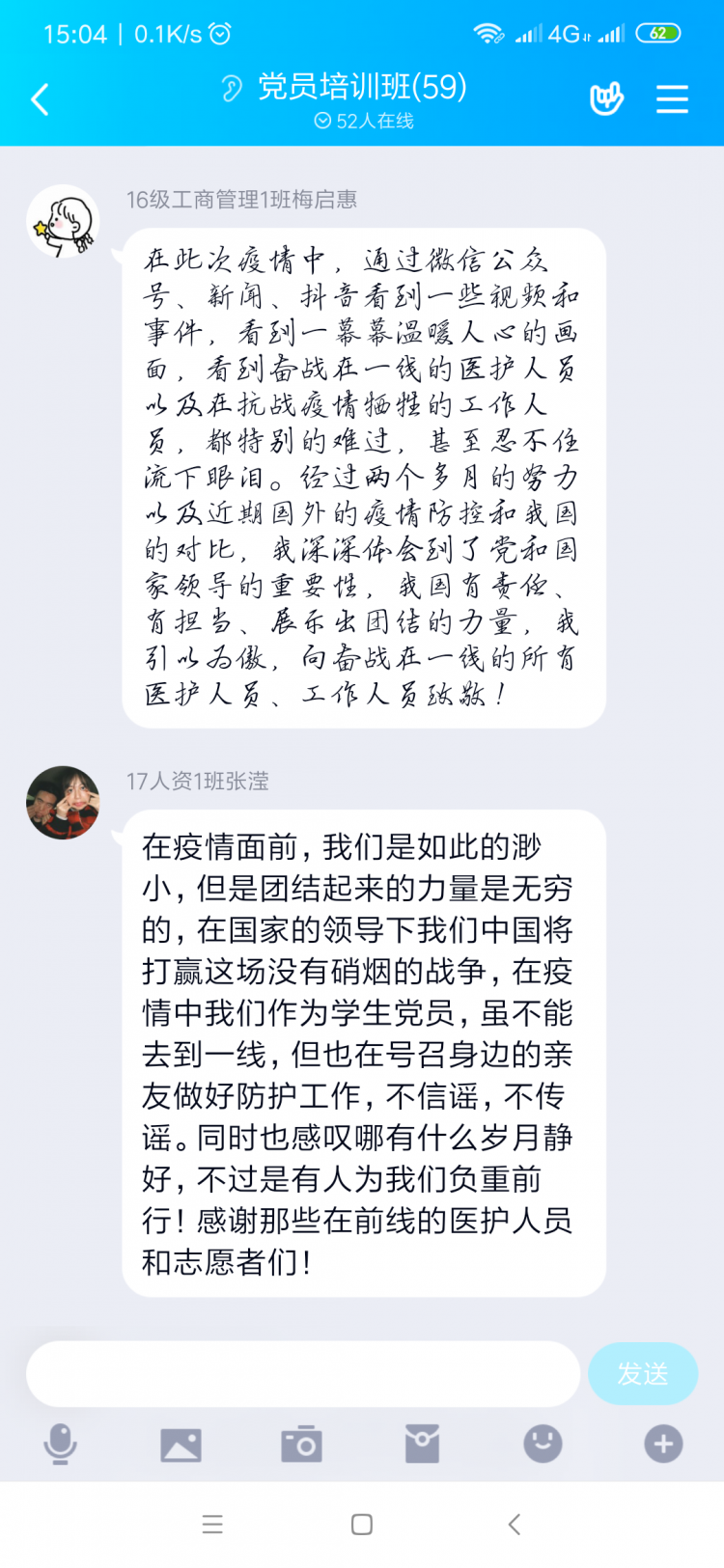The image size is (724, 1568).
Task: Open 梅启惠's profile avatar
Action: [x=63, y=222]
